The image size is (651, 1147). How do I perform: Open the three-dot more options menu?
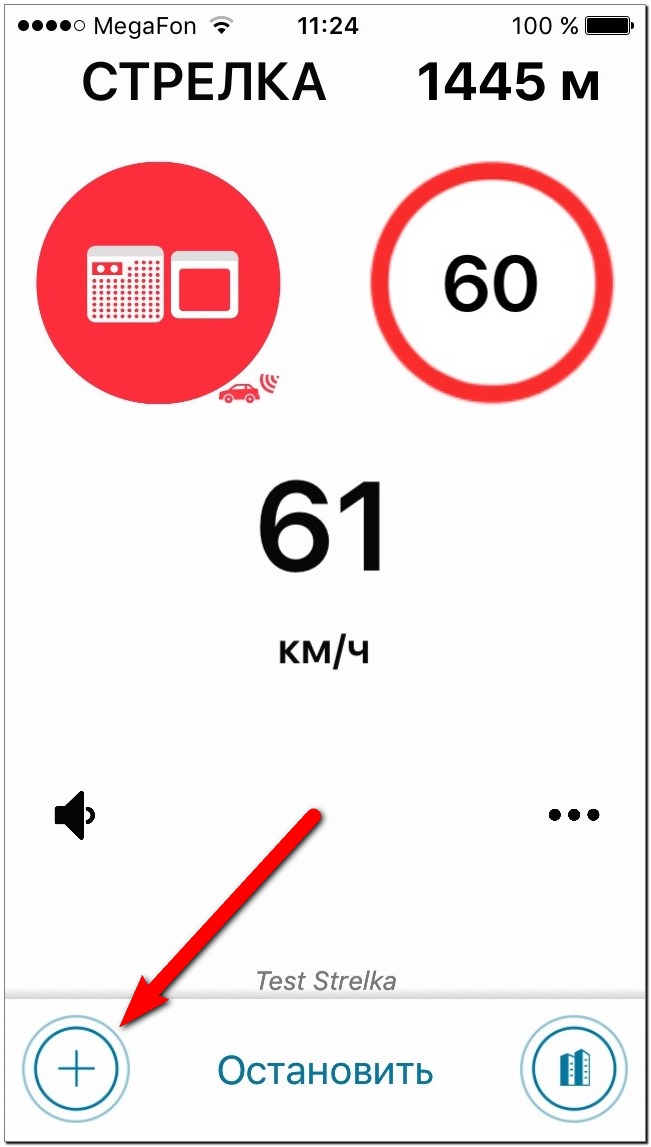pyautogui.click(x=574, y=815)
